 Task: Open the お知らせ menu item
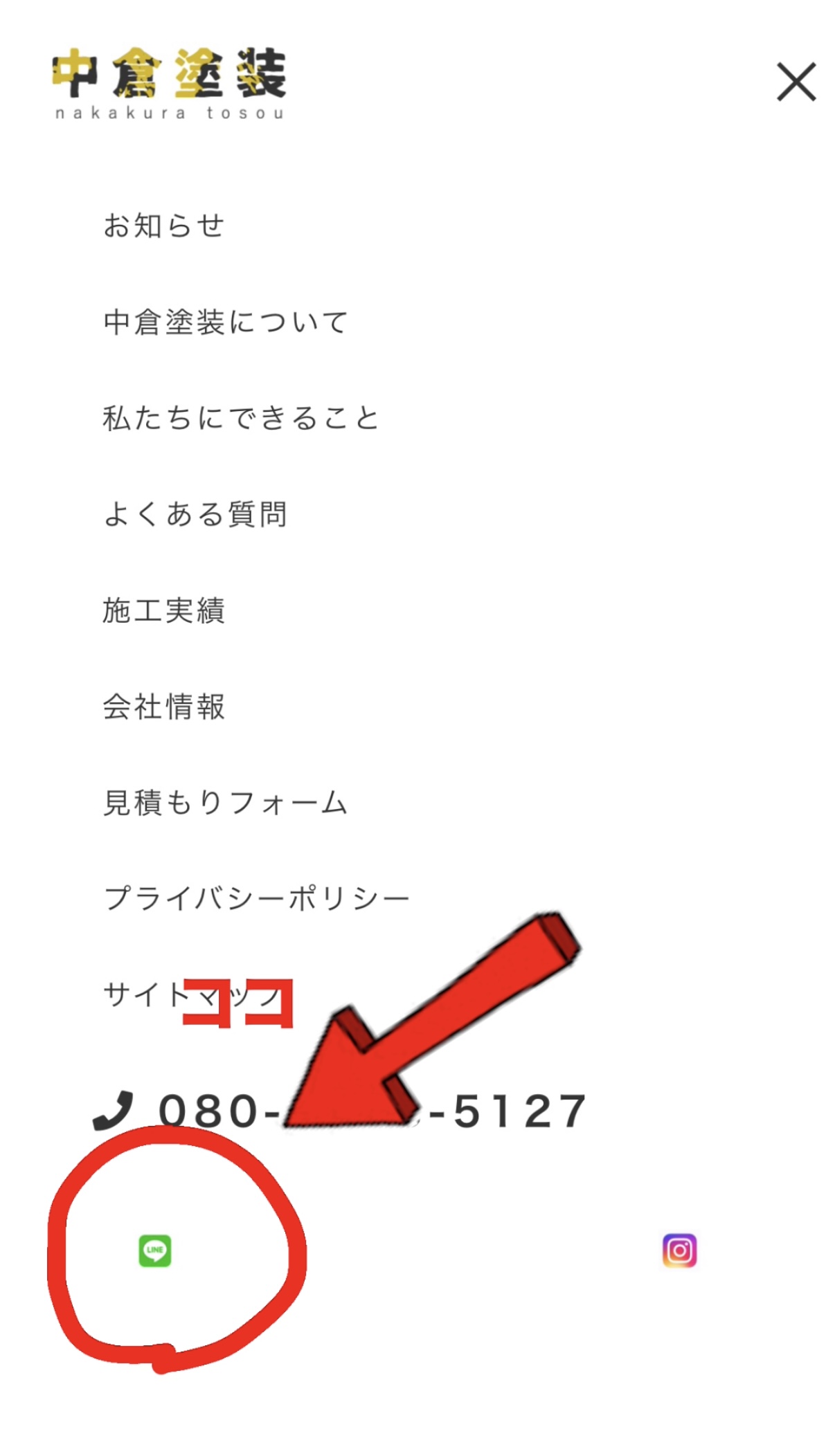click(x=164, y=226)
